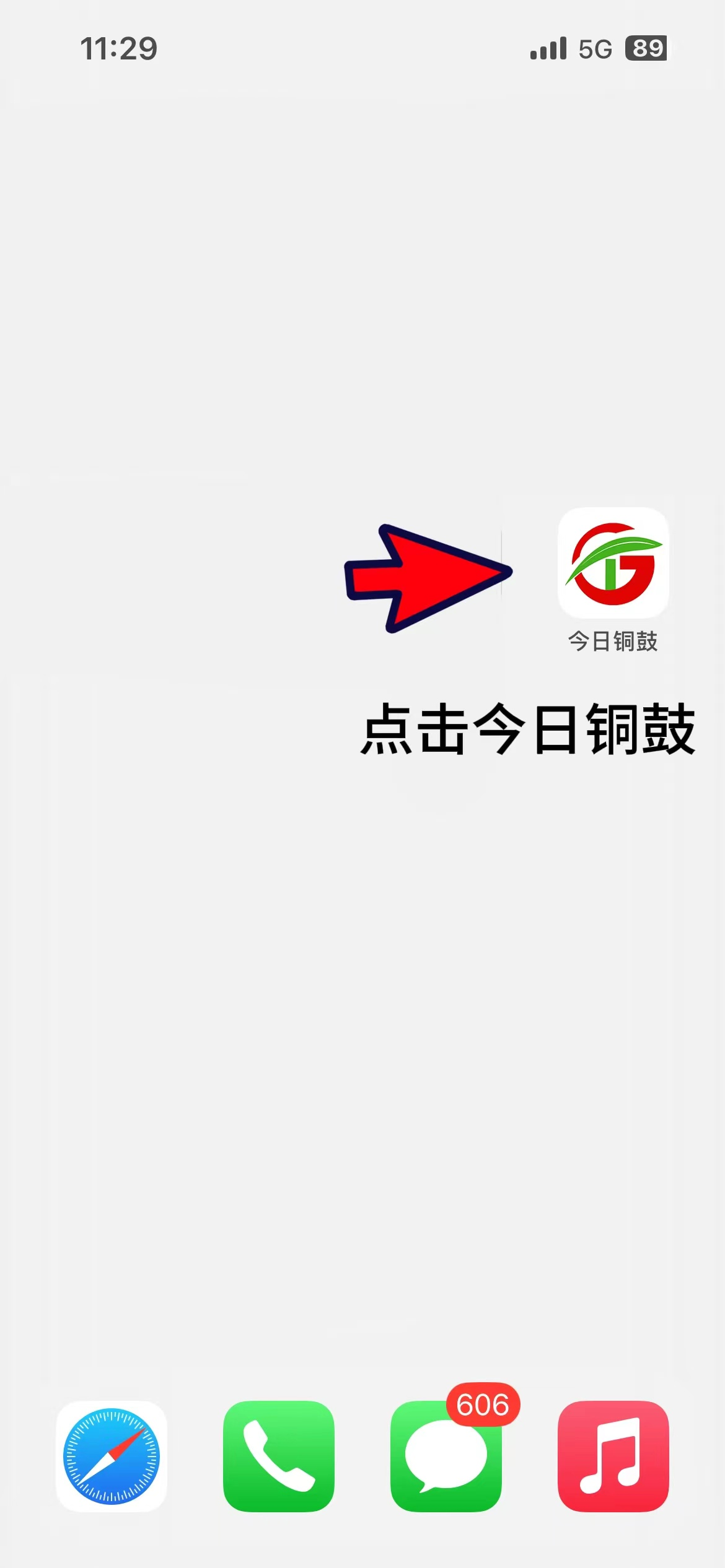Open the 今日铜鼓 app
The image size is (725, 1568).
(x=613, y=563)
